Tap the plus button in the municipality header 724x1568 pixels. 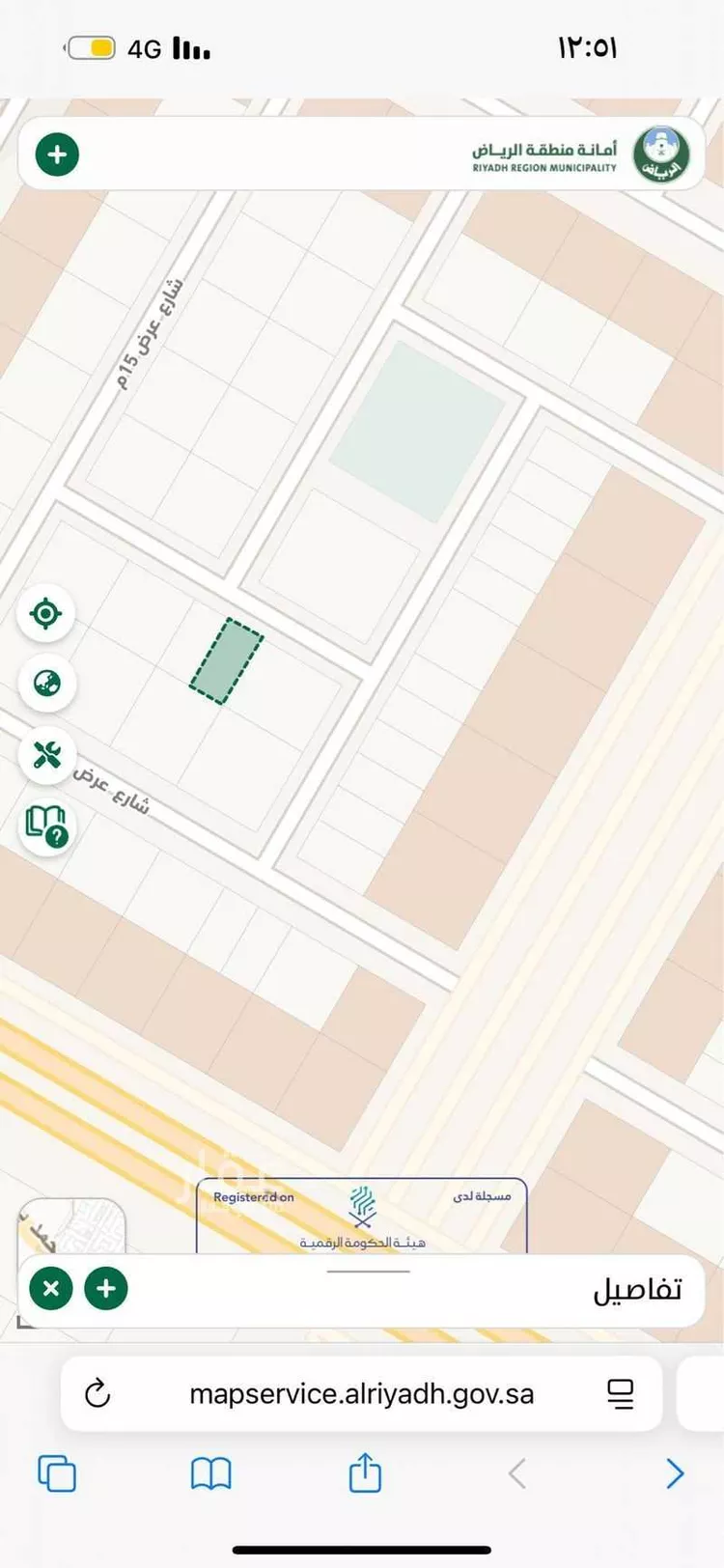click(x=57, y=154)
